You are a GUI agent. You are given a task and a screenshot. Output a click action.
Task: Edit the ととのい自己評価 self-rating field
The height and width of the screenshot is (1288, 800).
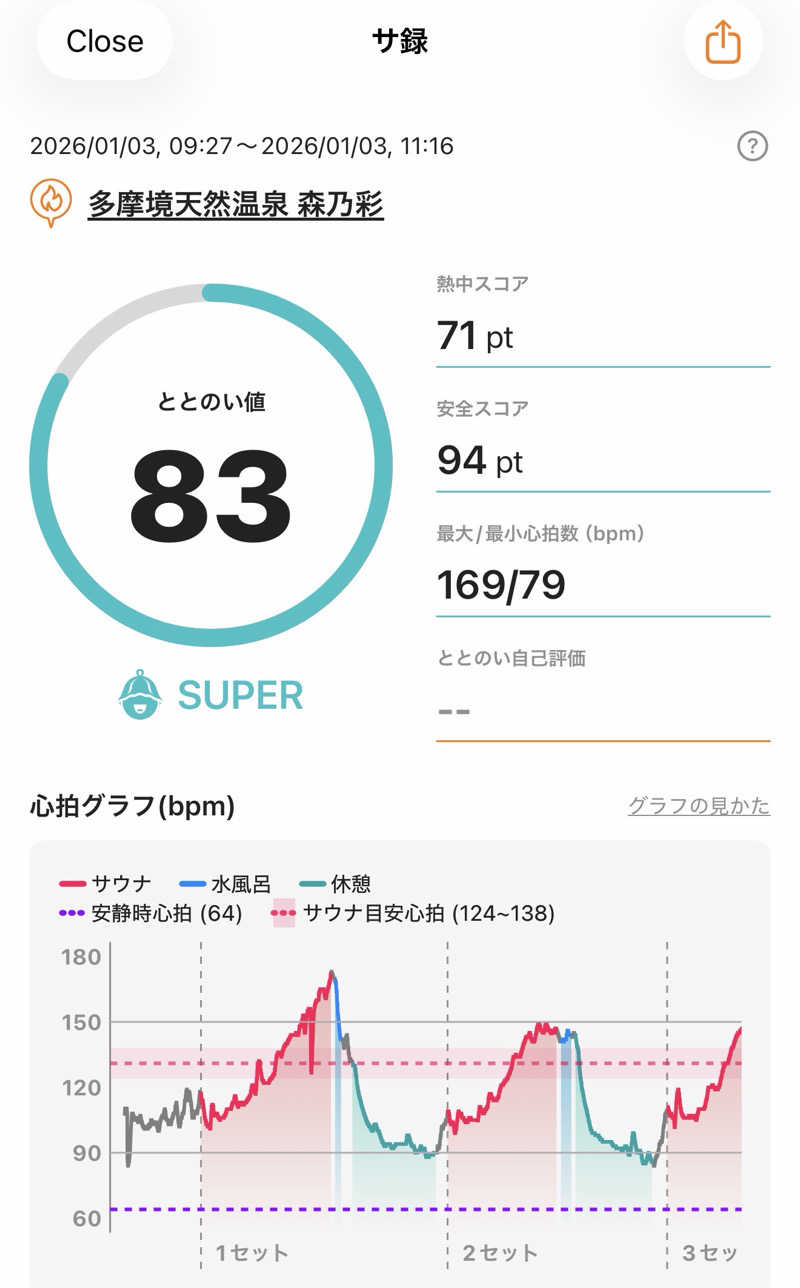pos(602,710)
